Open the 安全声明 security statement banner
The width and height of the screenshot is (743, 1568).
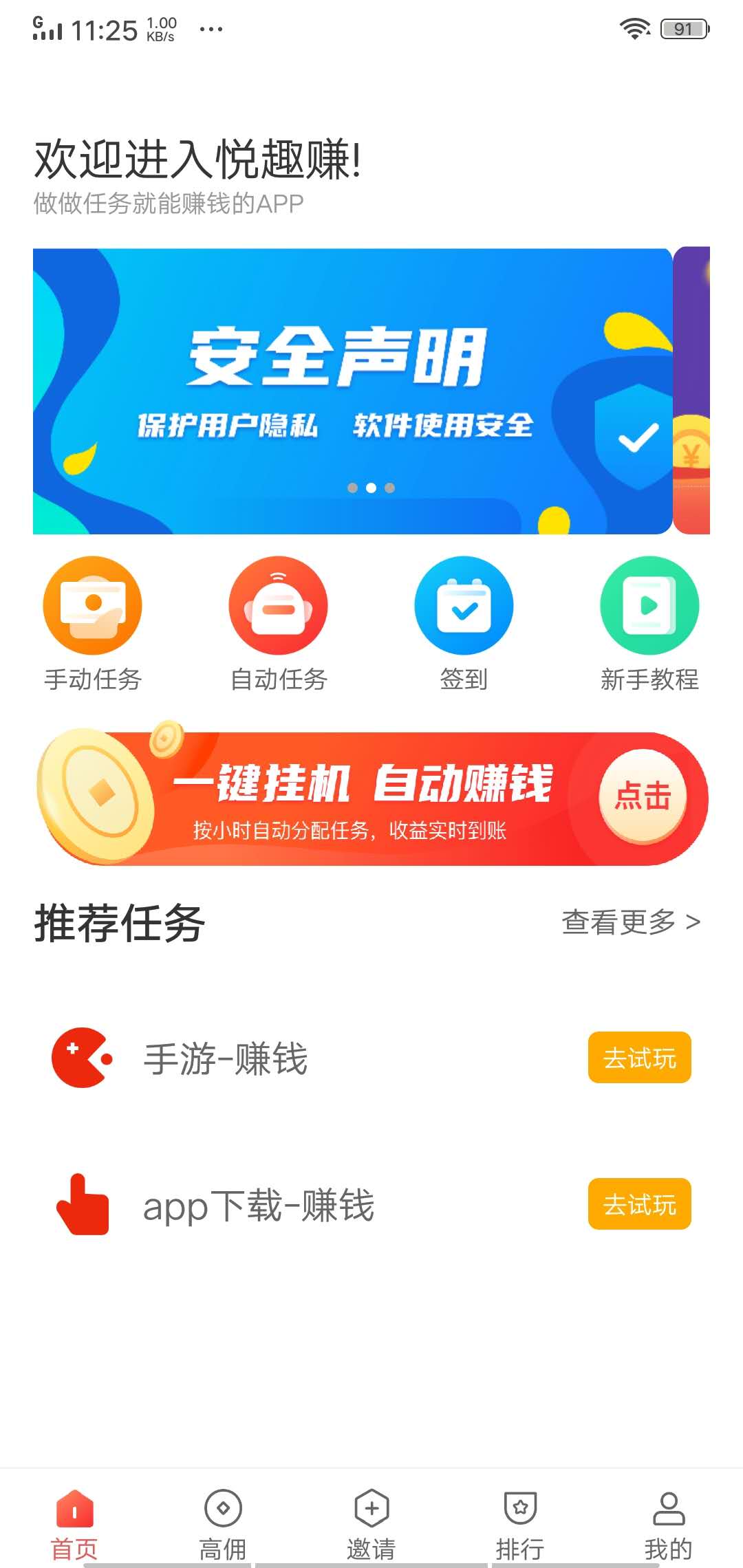(x=351, y=389)
